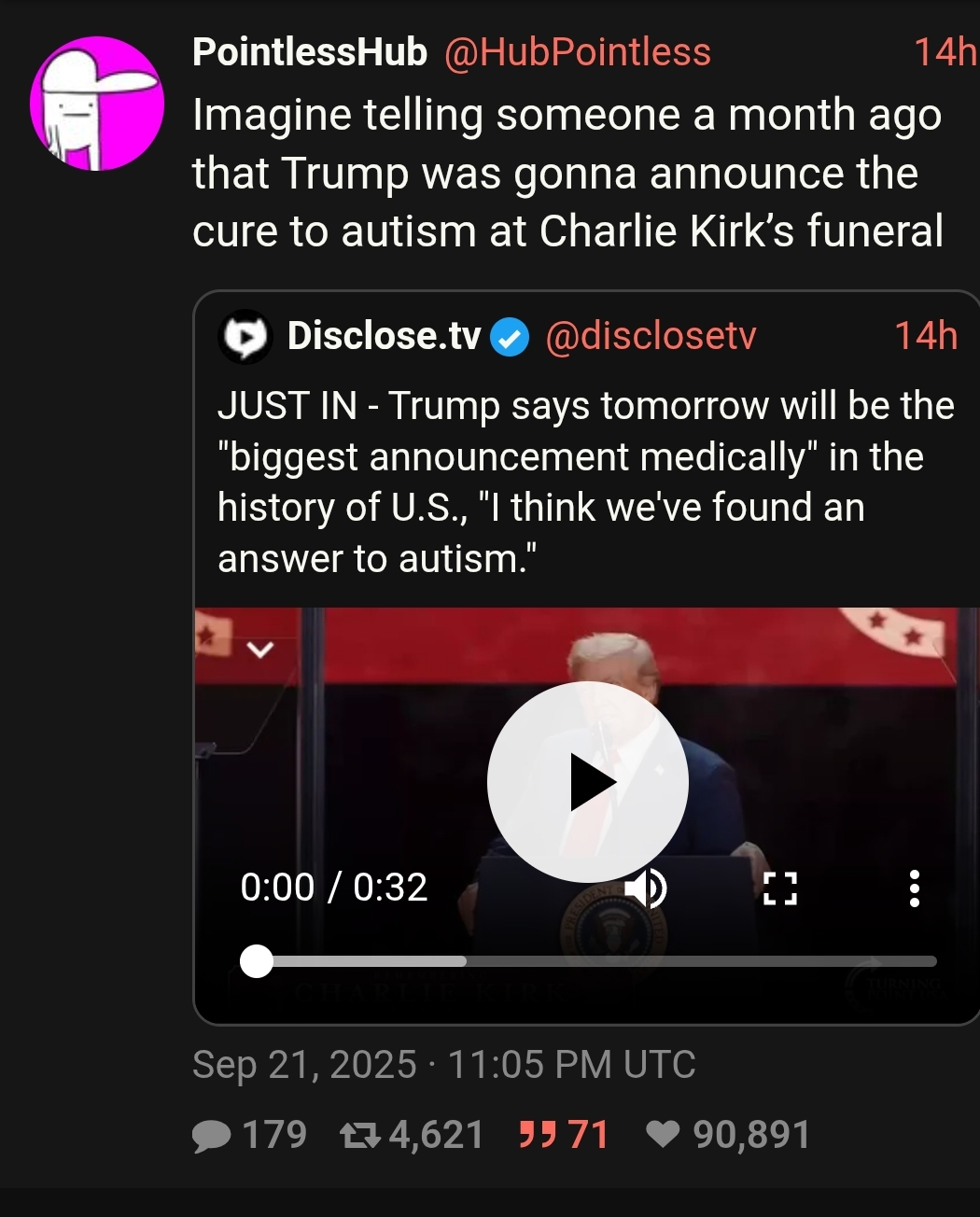This screenshot has width=980, height=1217.
Task: Enter fullscreen video mode
Action: tap(779, 888)
